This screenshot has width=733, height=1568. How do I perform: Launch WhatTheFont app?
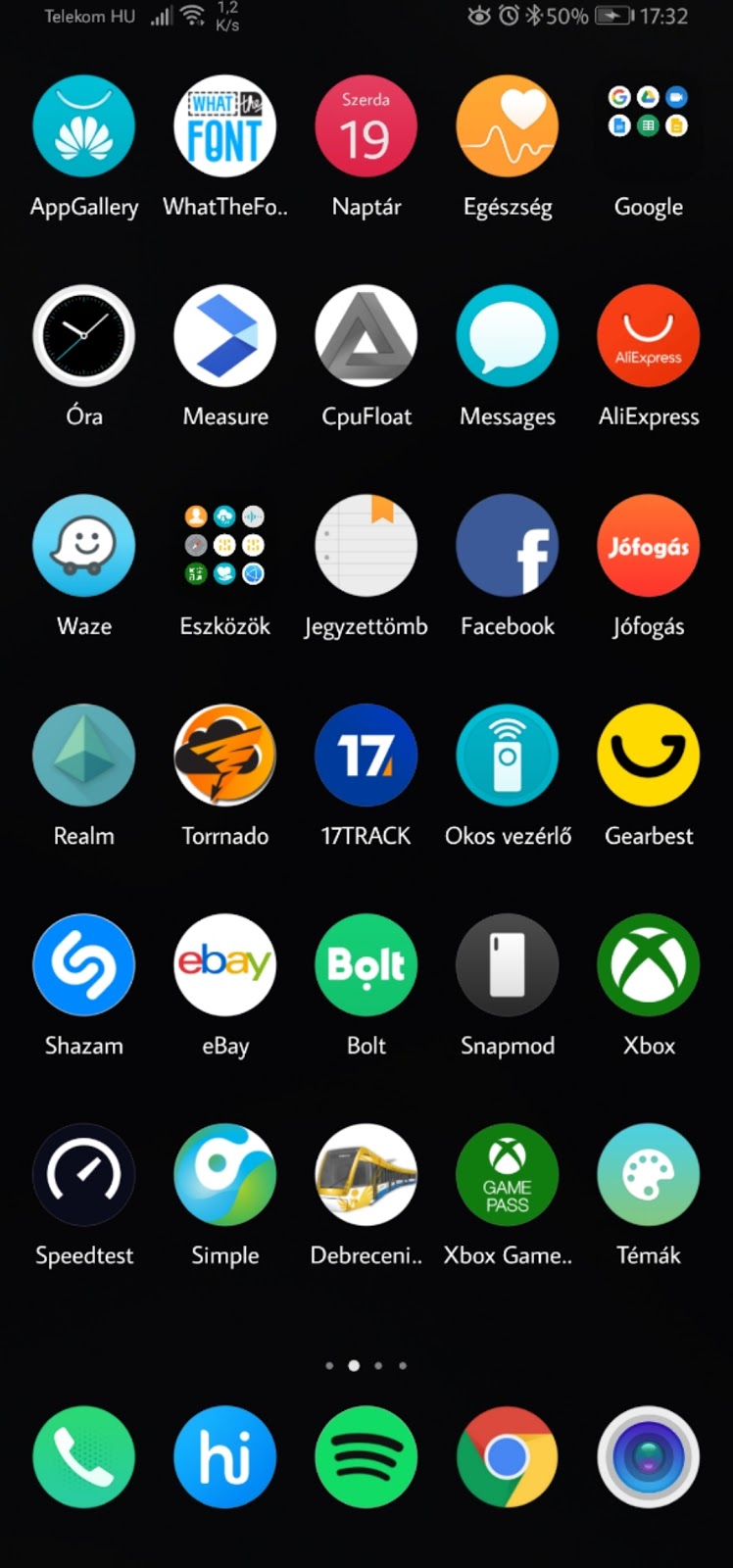[225, 127]
